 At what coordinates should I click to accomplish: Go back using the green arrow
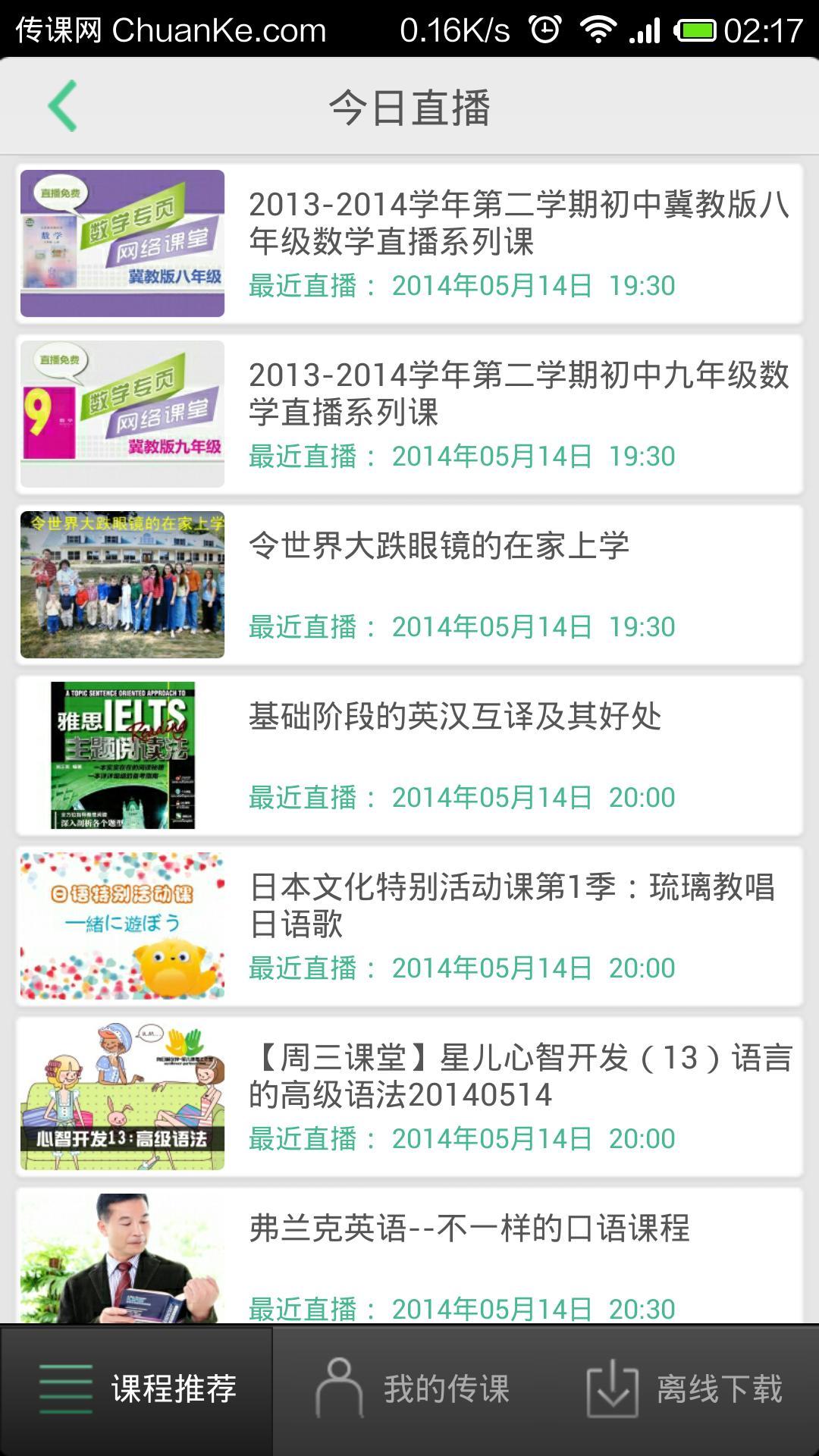[63, 106]
